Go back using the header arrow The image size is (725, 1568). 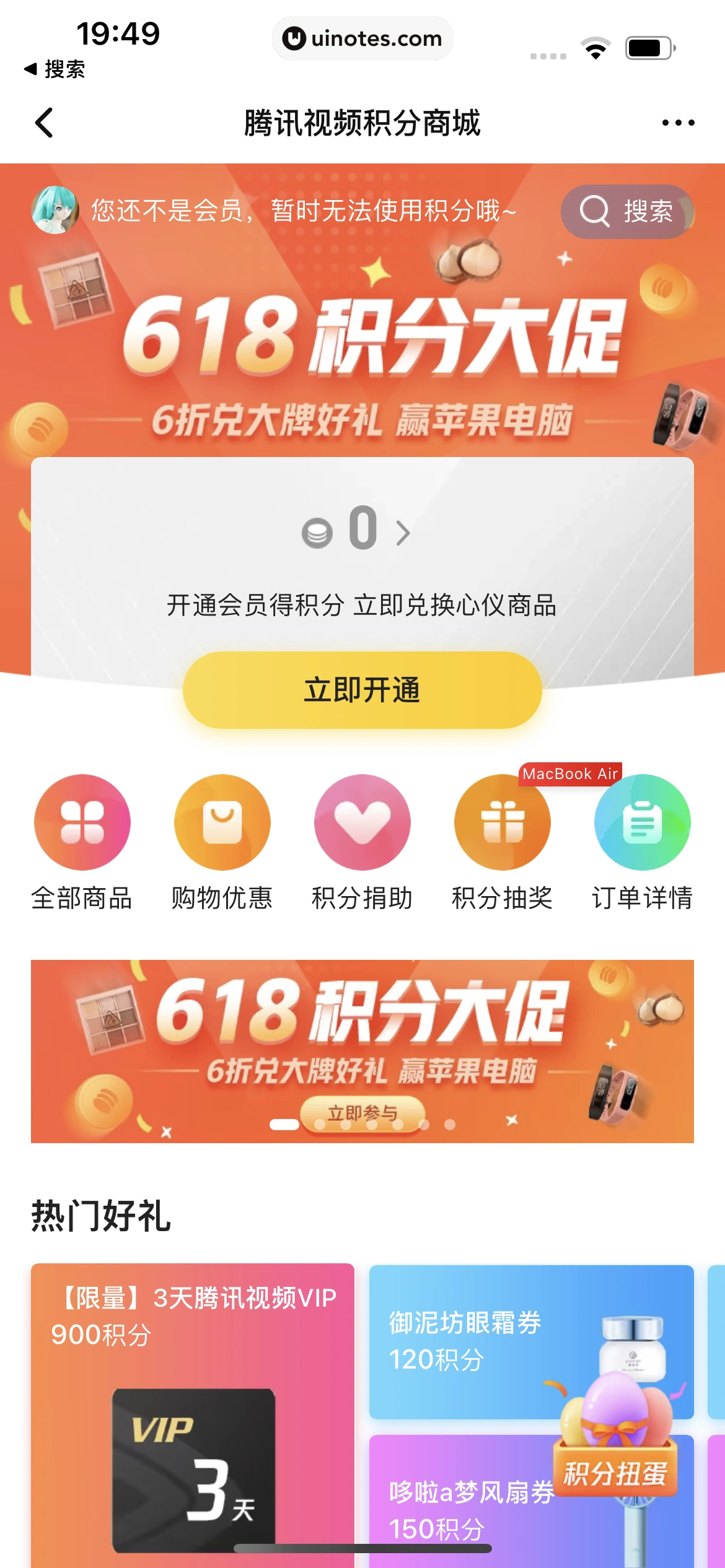[45, 123]
